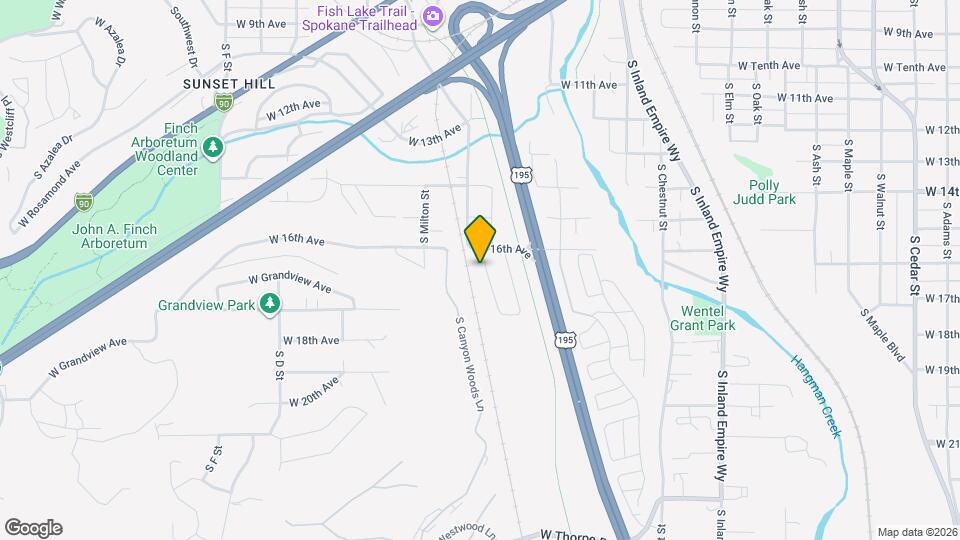Open the Grandview Park pin

[x=269, y=304]
